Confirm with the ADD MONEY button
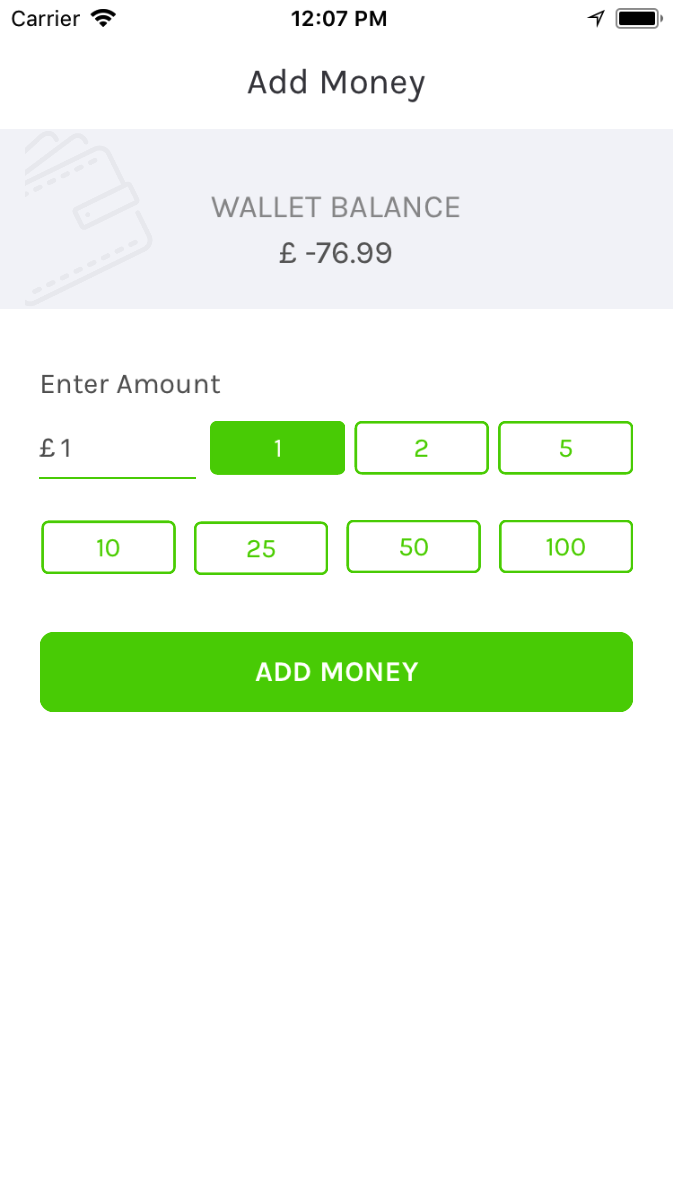 pos(336,672)
